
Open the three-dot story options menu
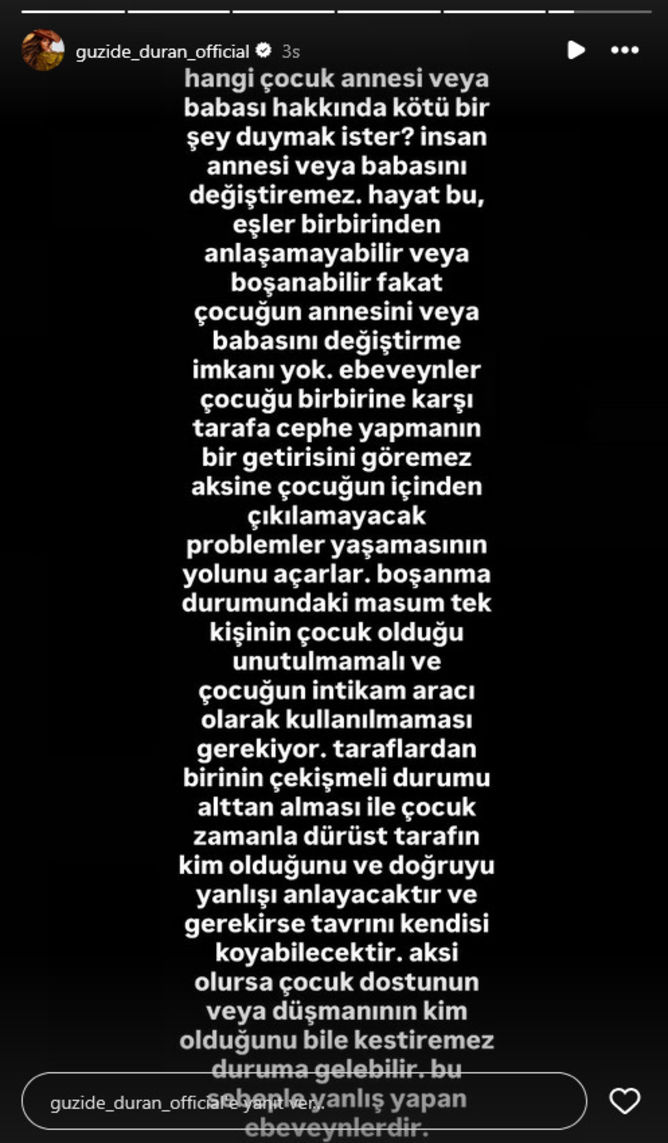624,49
